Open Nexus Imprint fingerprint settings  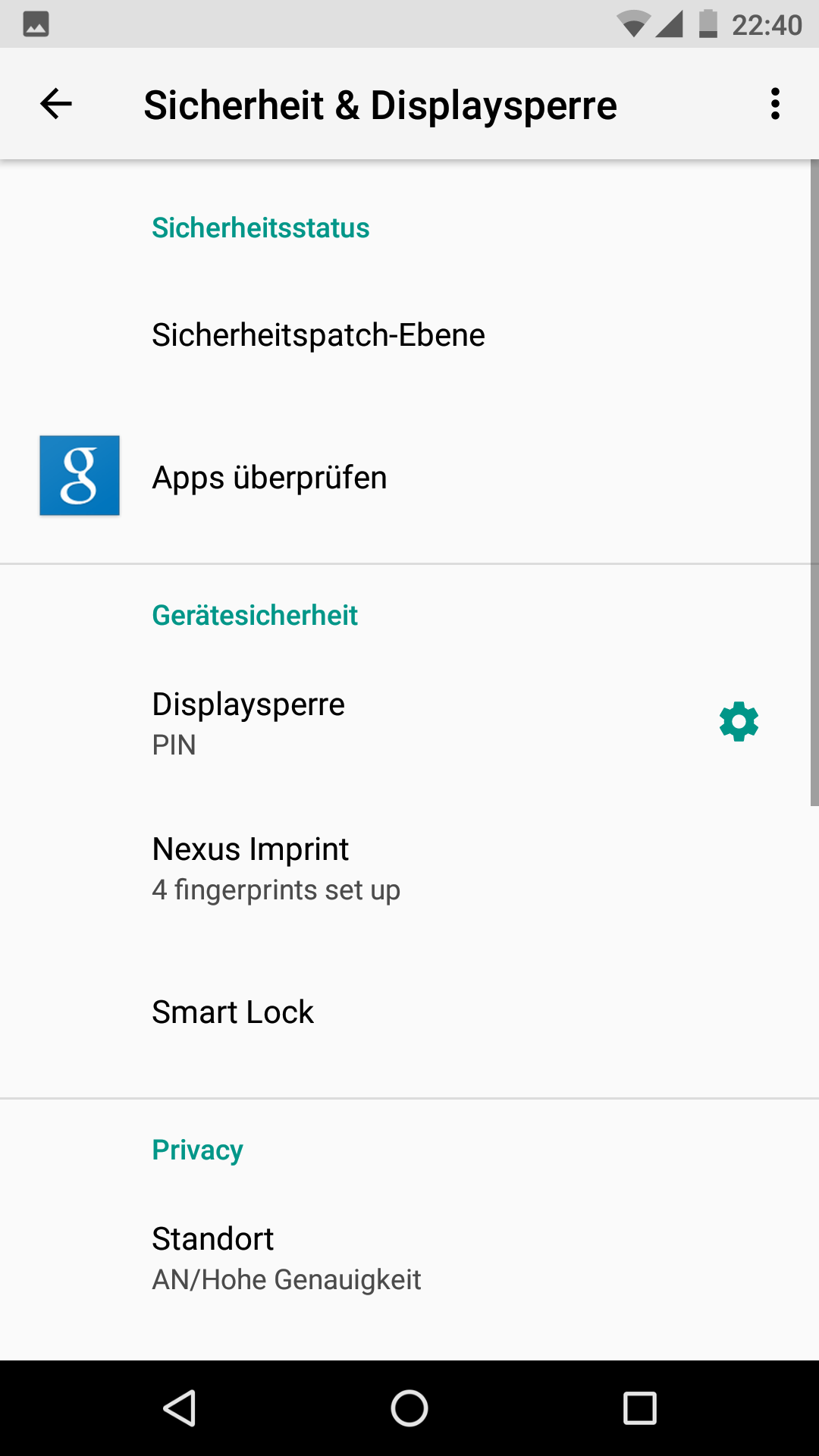(276, 868)
